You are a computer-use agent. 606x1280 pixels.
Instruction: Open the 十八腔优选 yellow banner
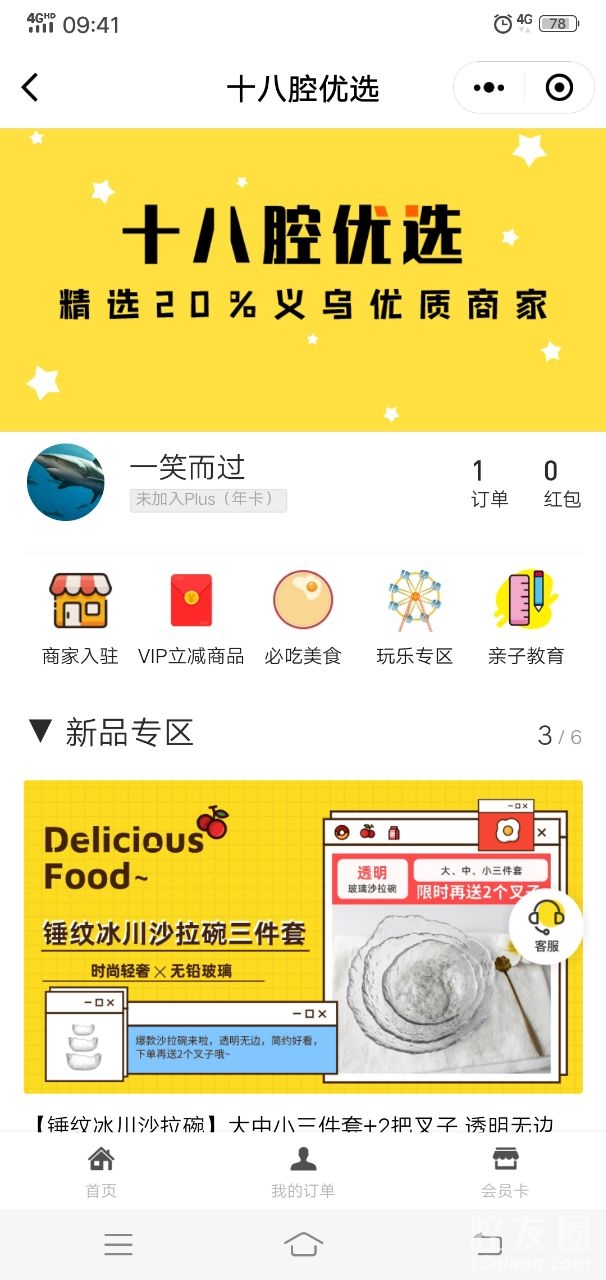303,280
